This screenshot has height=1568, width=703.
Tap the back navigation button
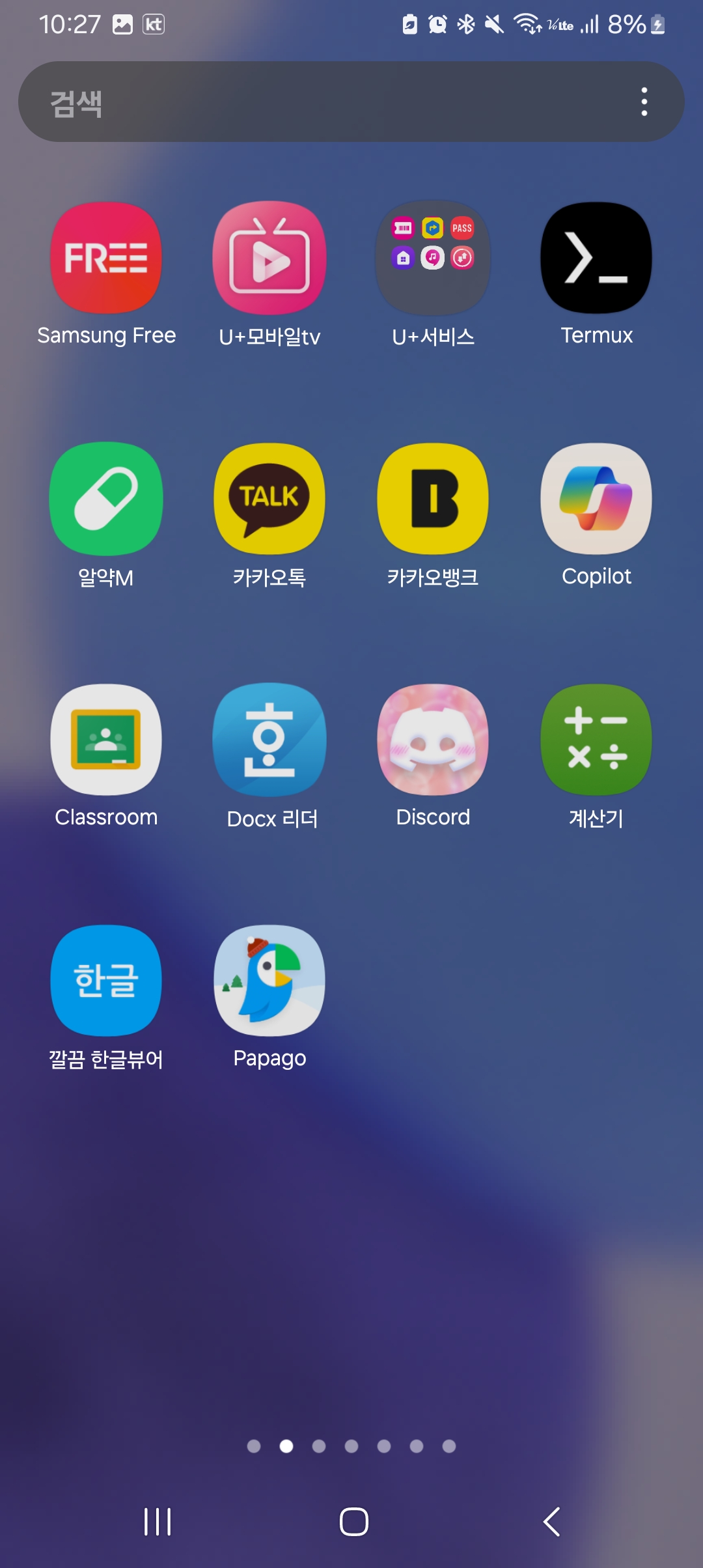pyautogui.click(x=551, y=1522)
